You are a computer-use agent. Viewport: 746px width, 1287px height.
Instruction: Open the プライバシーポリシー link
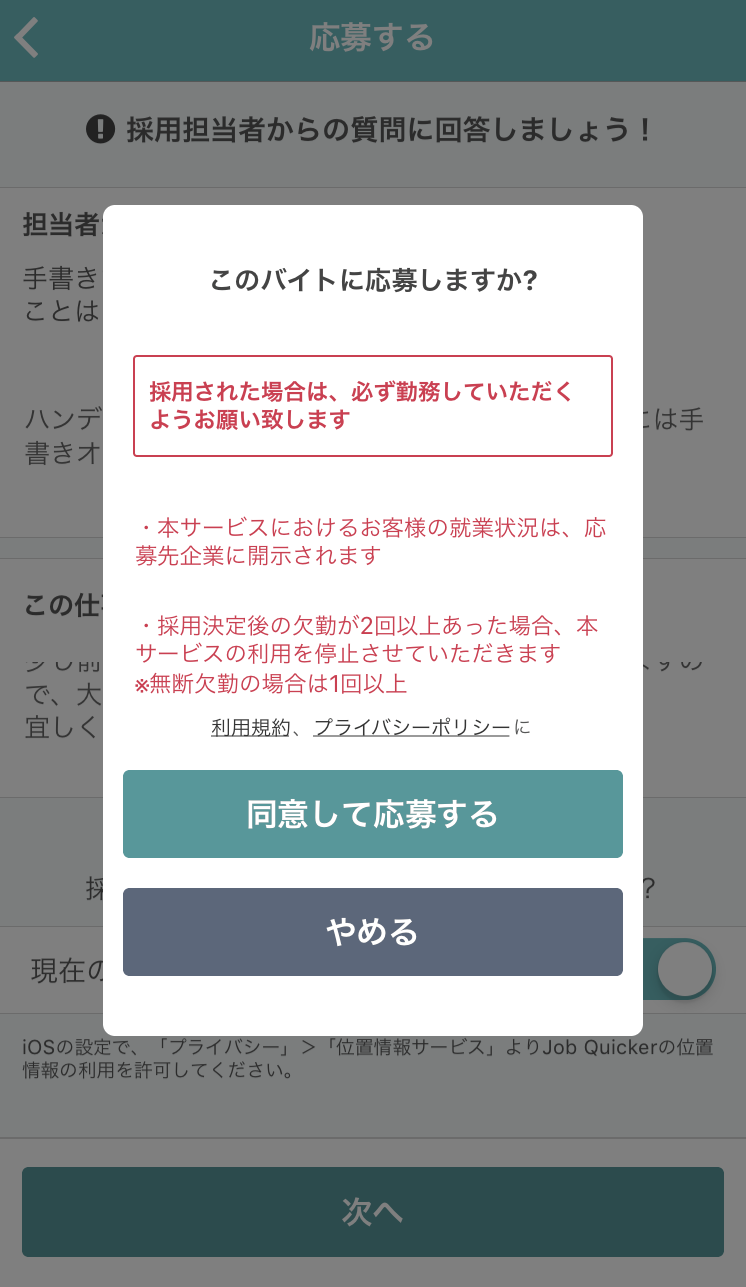tap(411, 727)
